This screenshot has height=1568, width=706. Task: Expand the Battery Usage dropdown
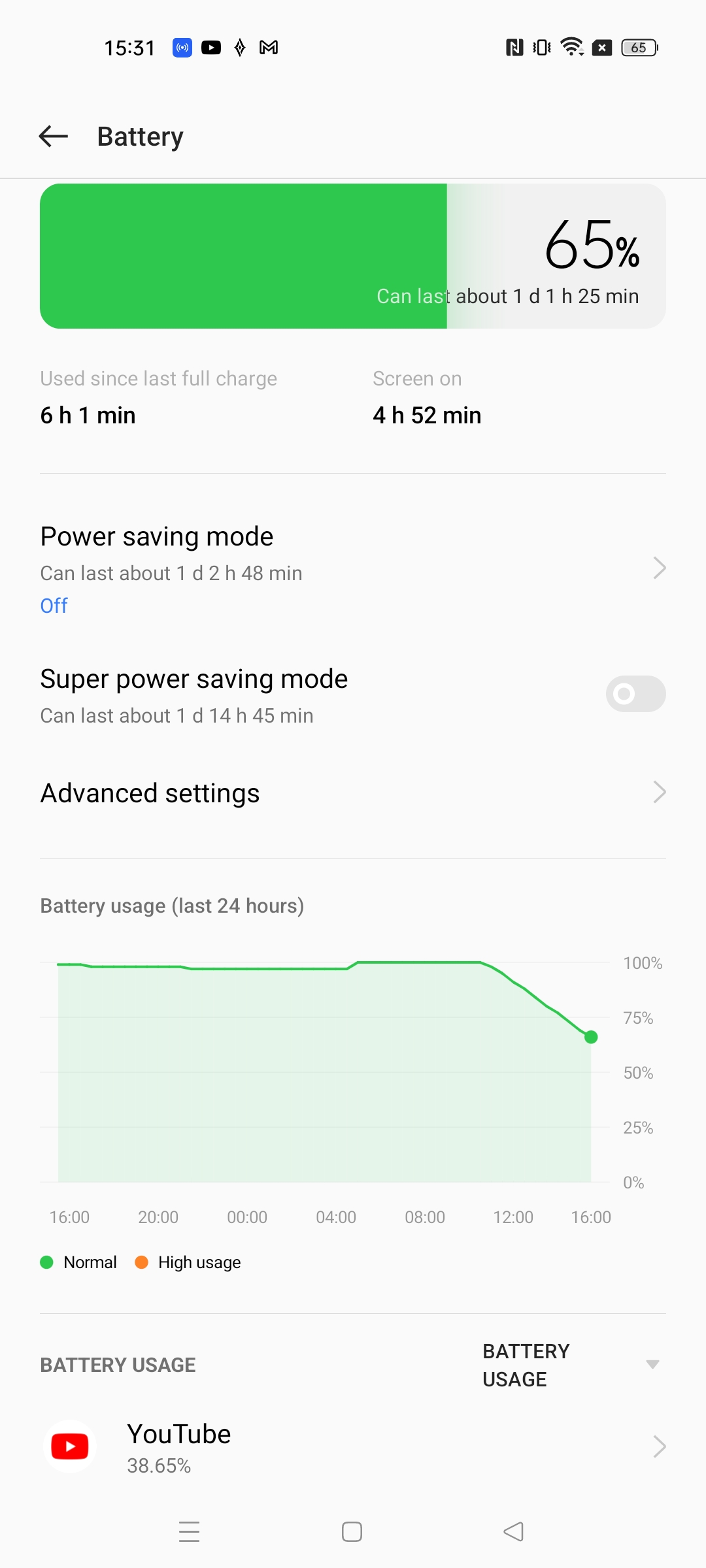[x=570, y=1365]
